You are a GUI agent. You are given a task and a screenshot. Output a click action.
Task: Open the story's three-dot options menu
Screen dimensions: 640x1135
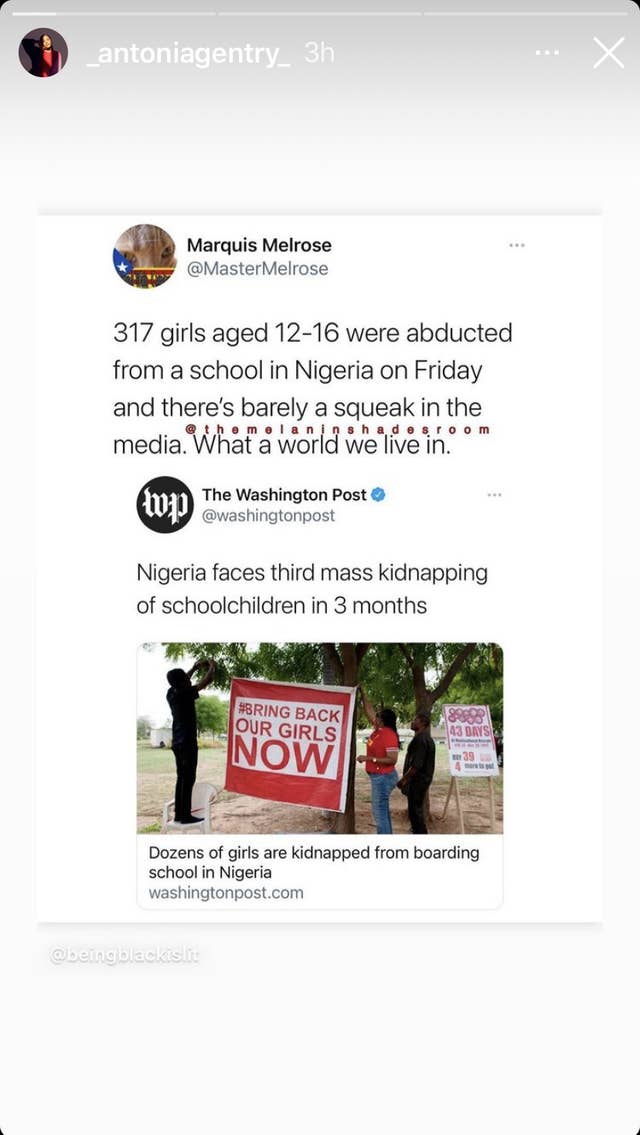[x=547, y=52]
